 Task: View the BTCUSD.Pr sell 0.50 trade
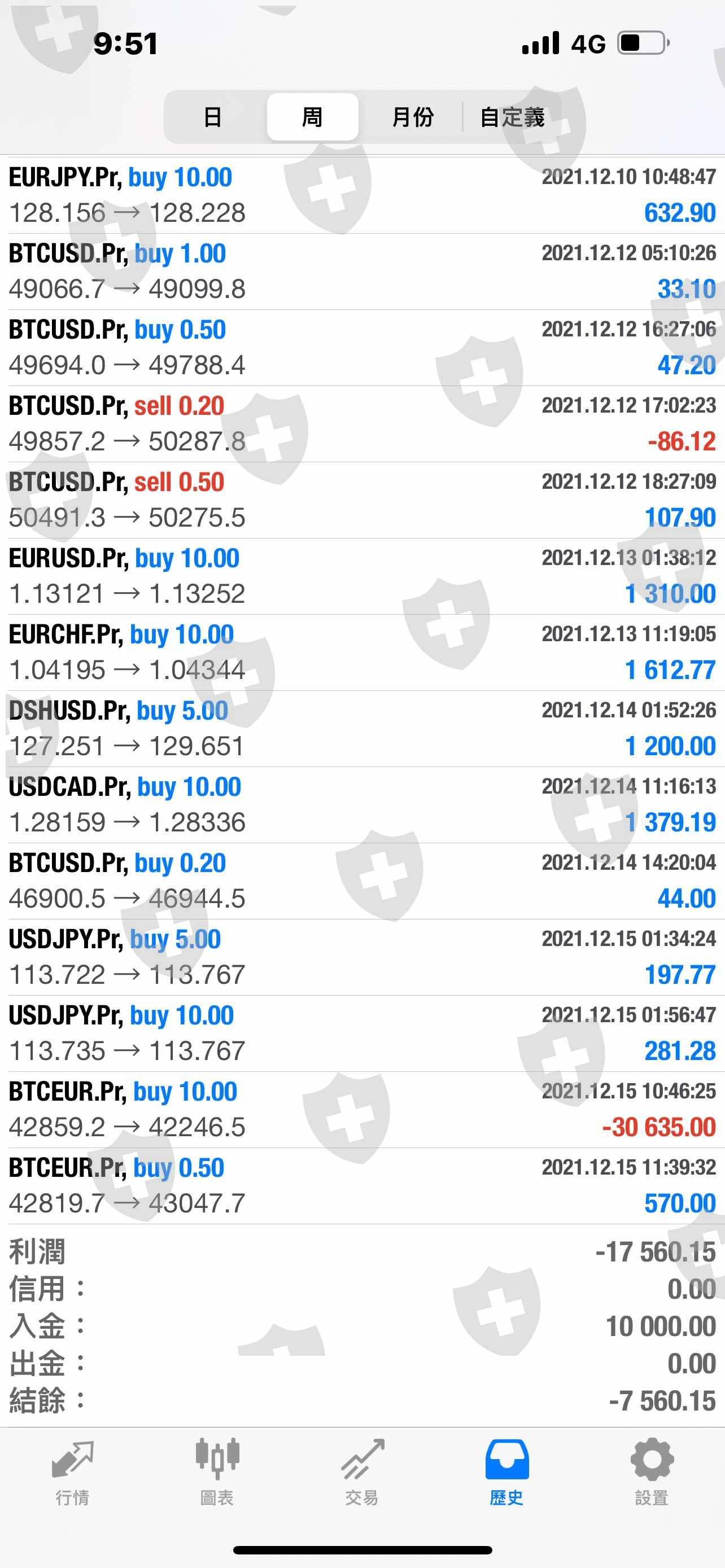362,500
